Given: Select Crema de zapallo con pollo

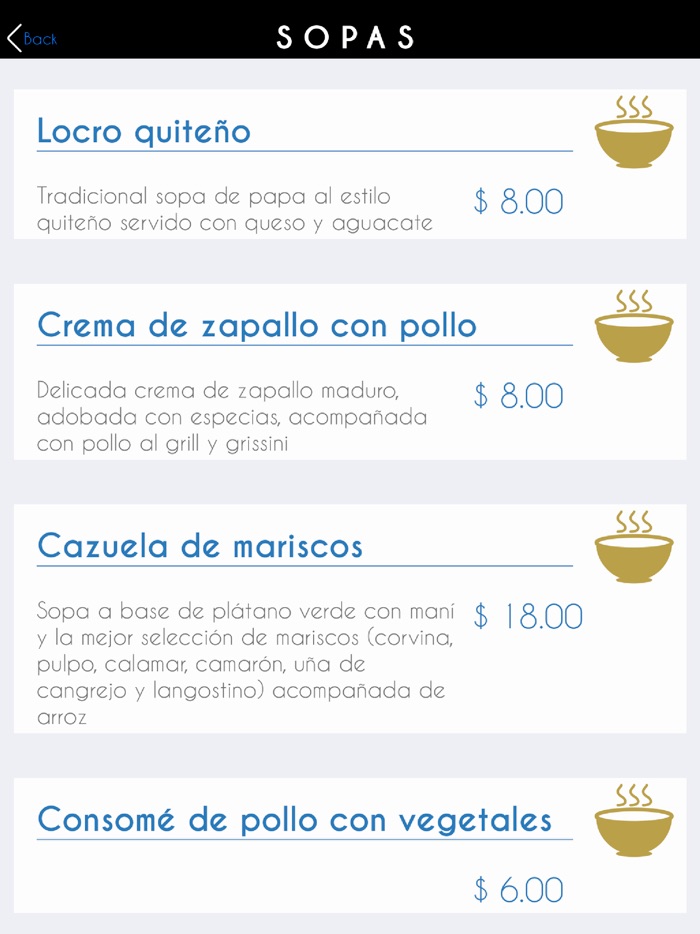Looking at the screenshot, I should pyautogui.click(x=257, y=326).
